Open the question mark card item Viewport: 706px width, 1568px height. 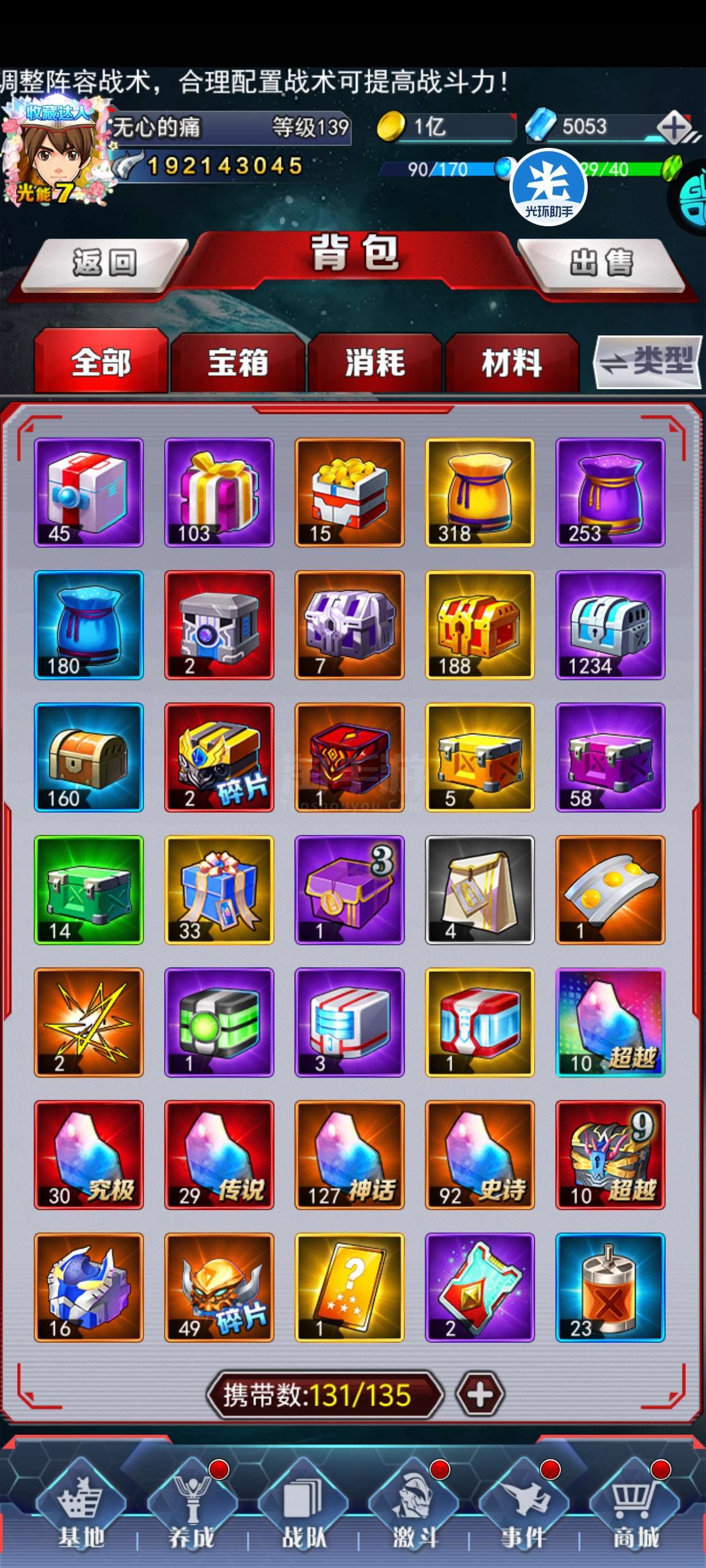(349, 1287)
